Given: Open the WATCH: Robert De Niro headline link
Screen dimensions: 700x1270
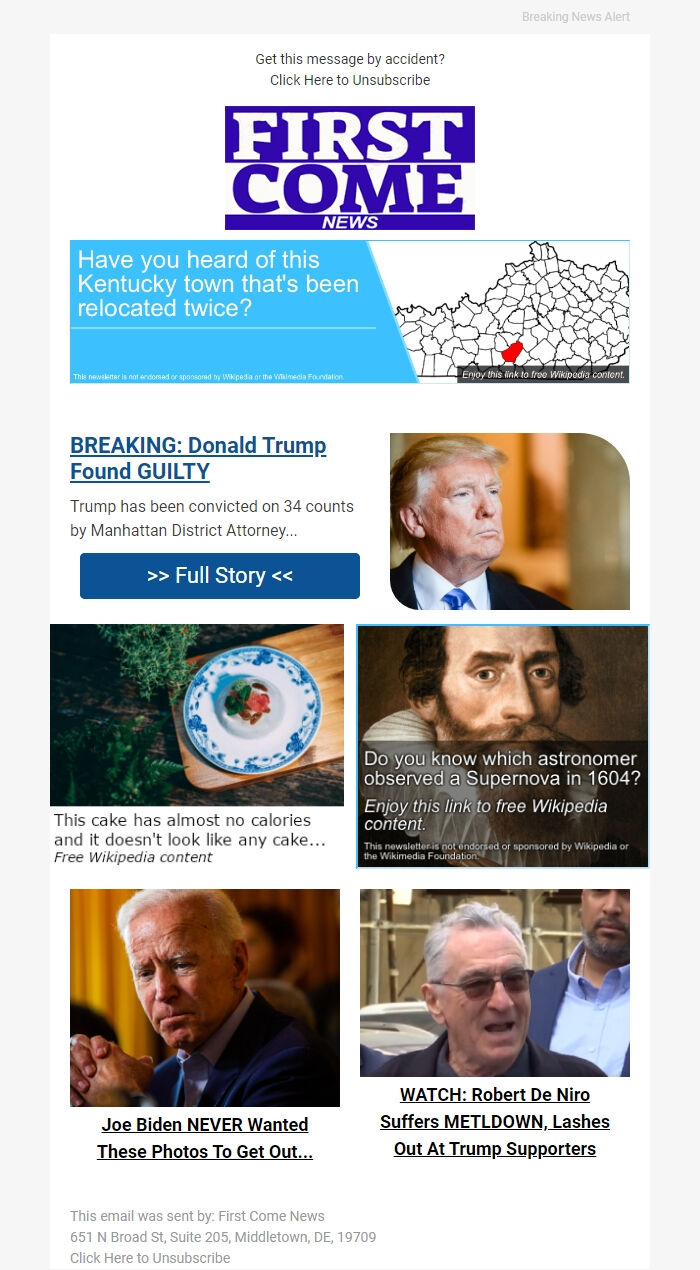Looking at the screenshot, I should (495, 1122).
